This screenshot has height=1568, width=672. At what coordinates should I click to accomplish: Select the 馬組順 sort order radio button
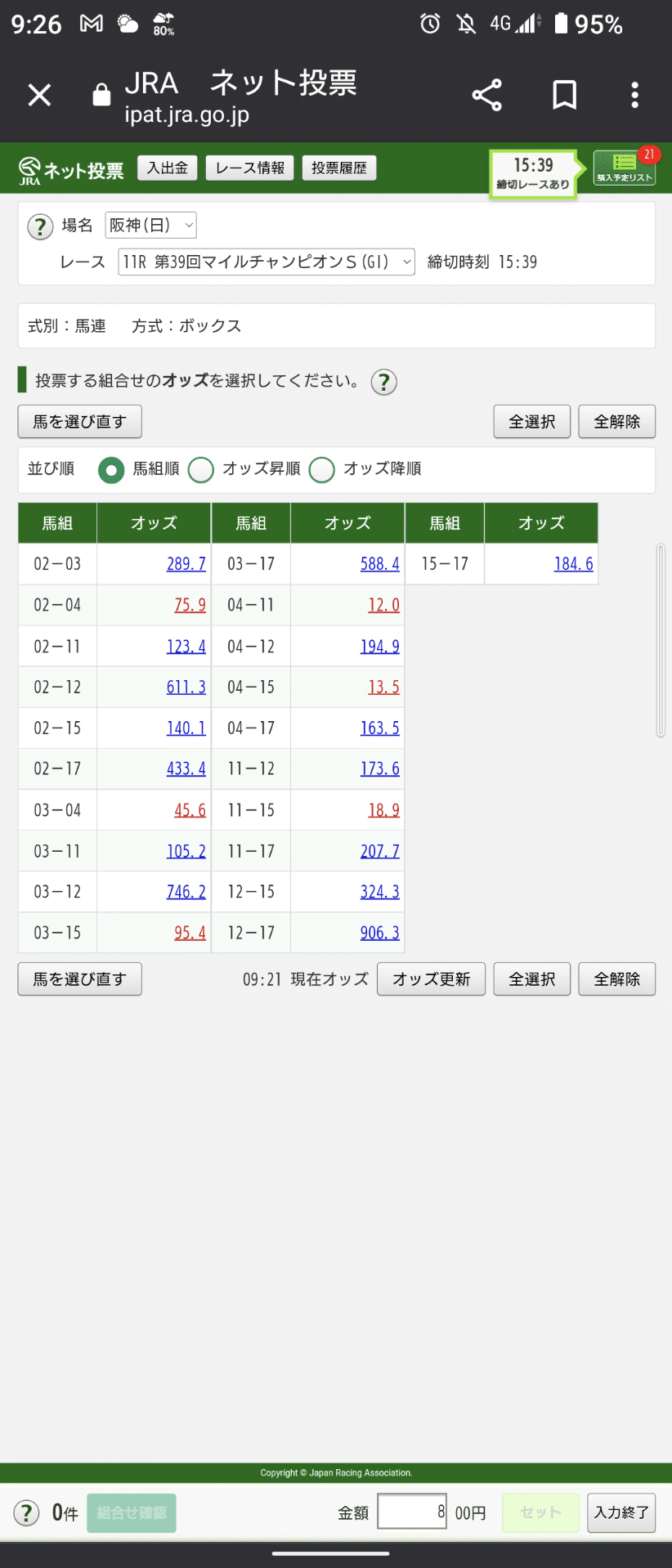pos(111,471)
